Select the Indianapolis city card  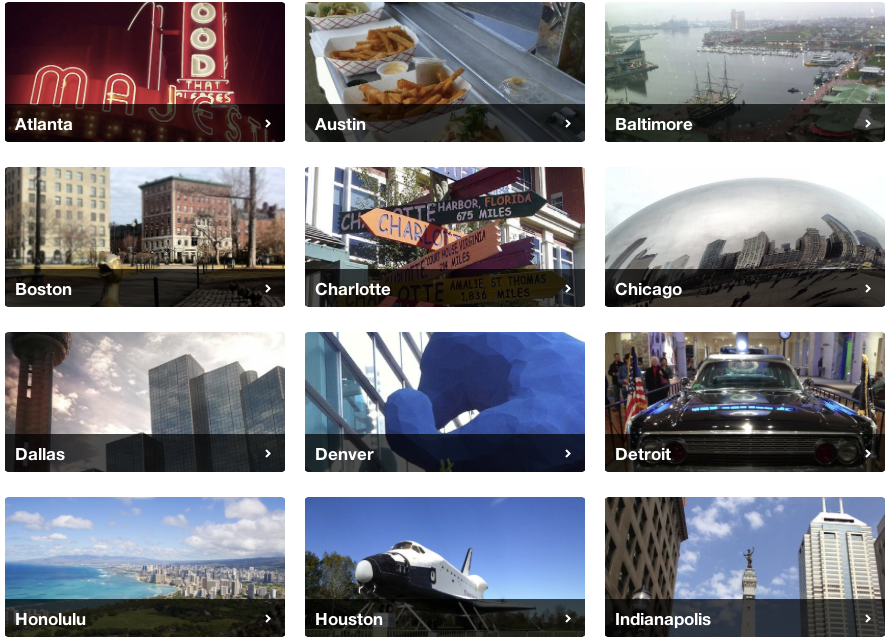tap(745, 567)
